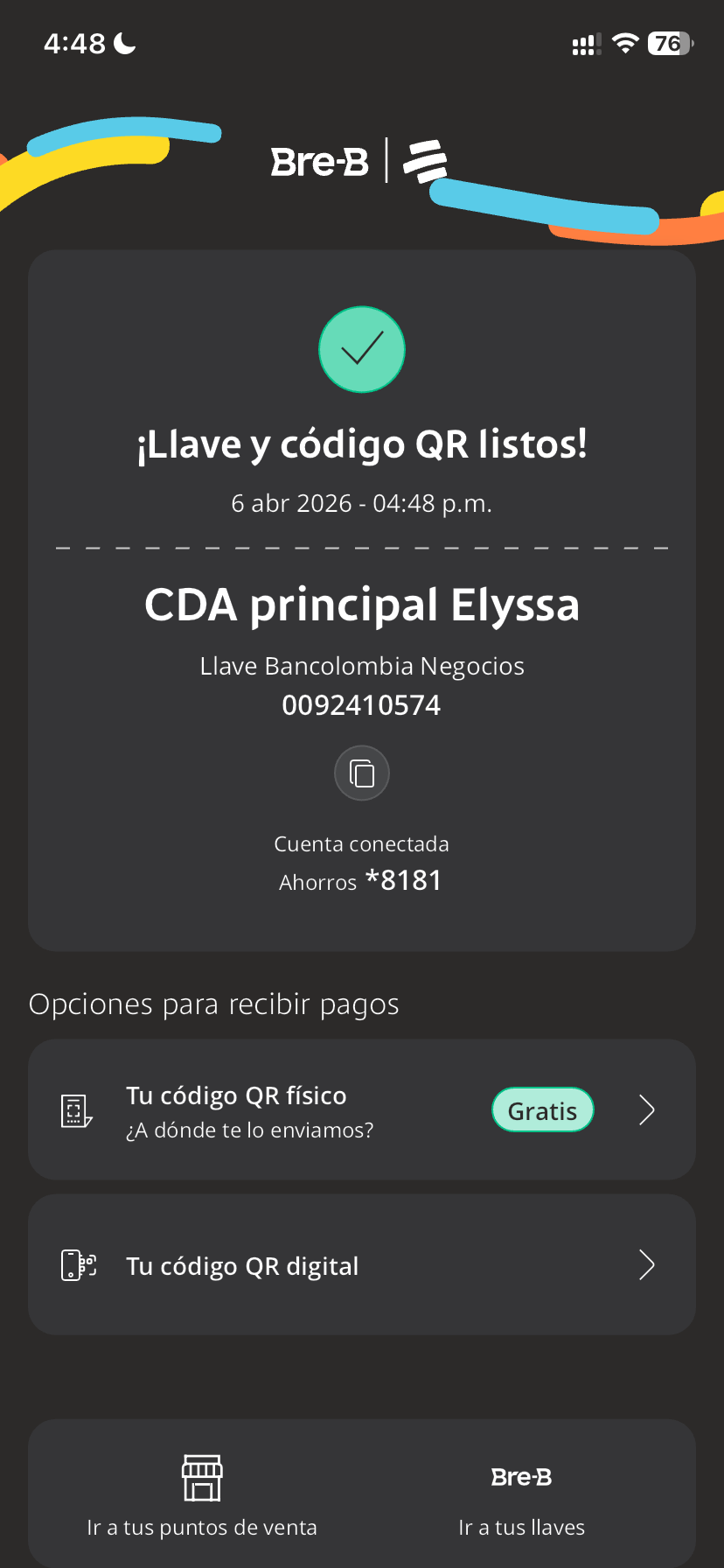724x1568 pixels.
Task: Copy the Llave number 0092410574
Action: [362, 773]
